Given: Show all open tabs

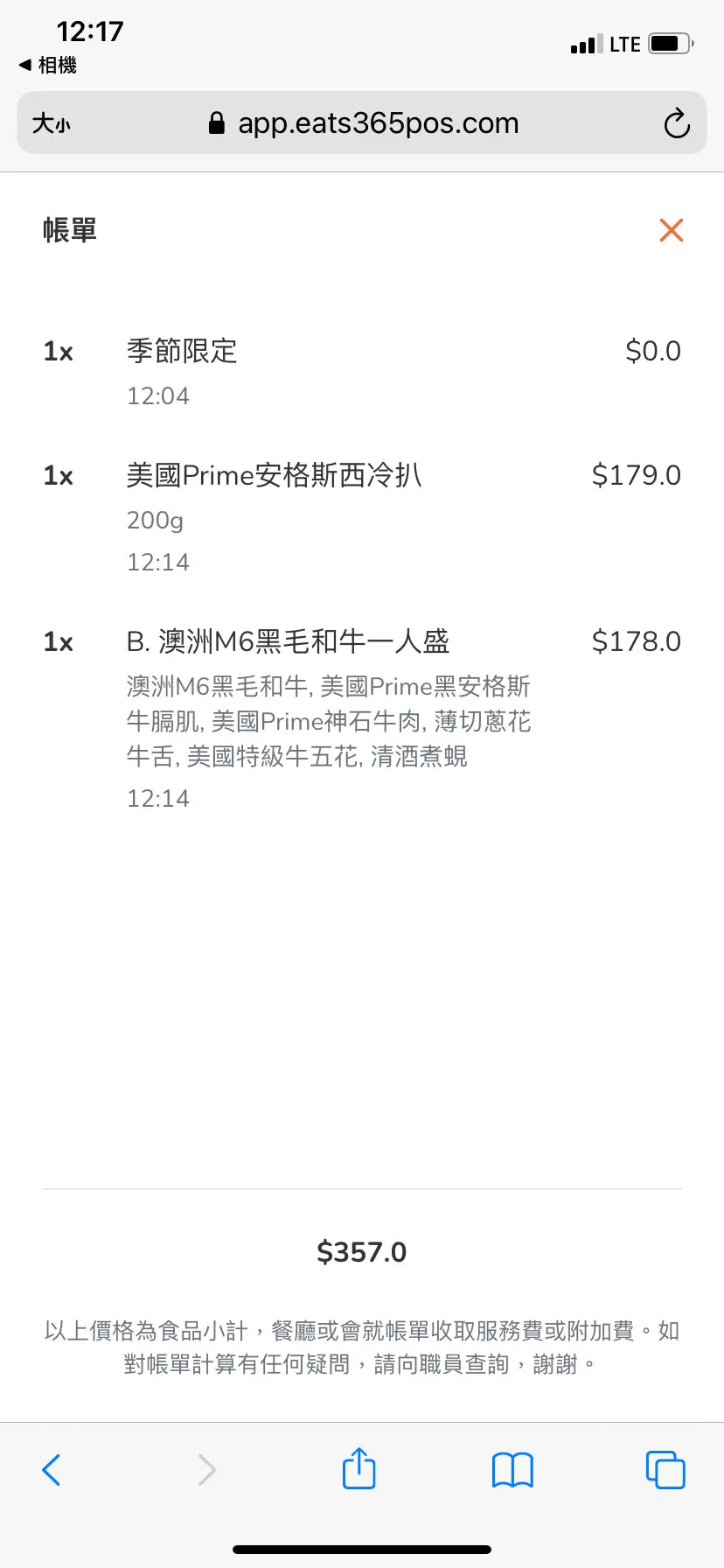Looking at the screenshot, I should tap(665, 1469).
